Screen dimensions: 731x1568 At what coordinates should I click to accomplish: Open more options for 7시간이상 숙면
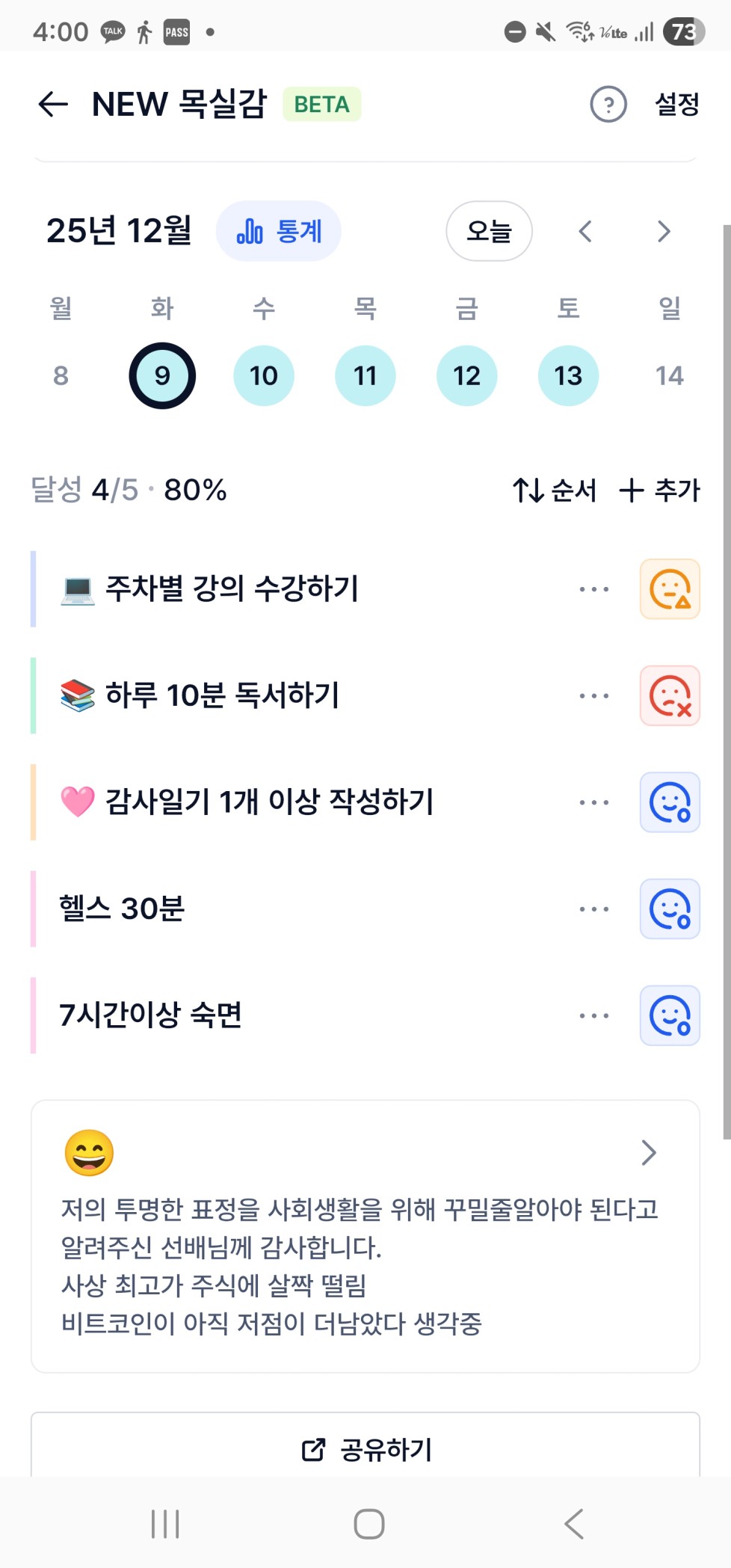click(x=594, y=1015)
